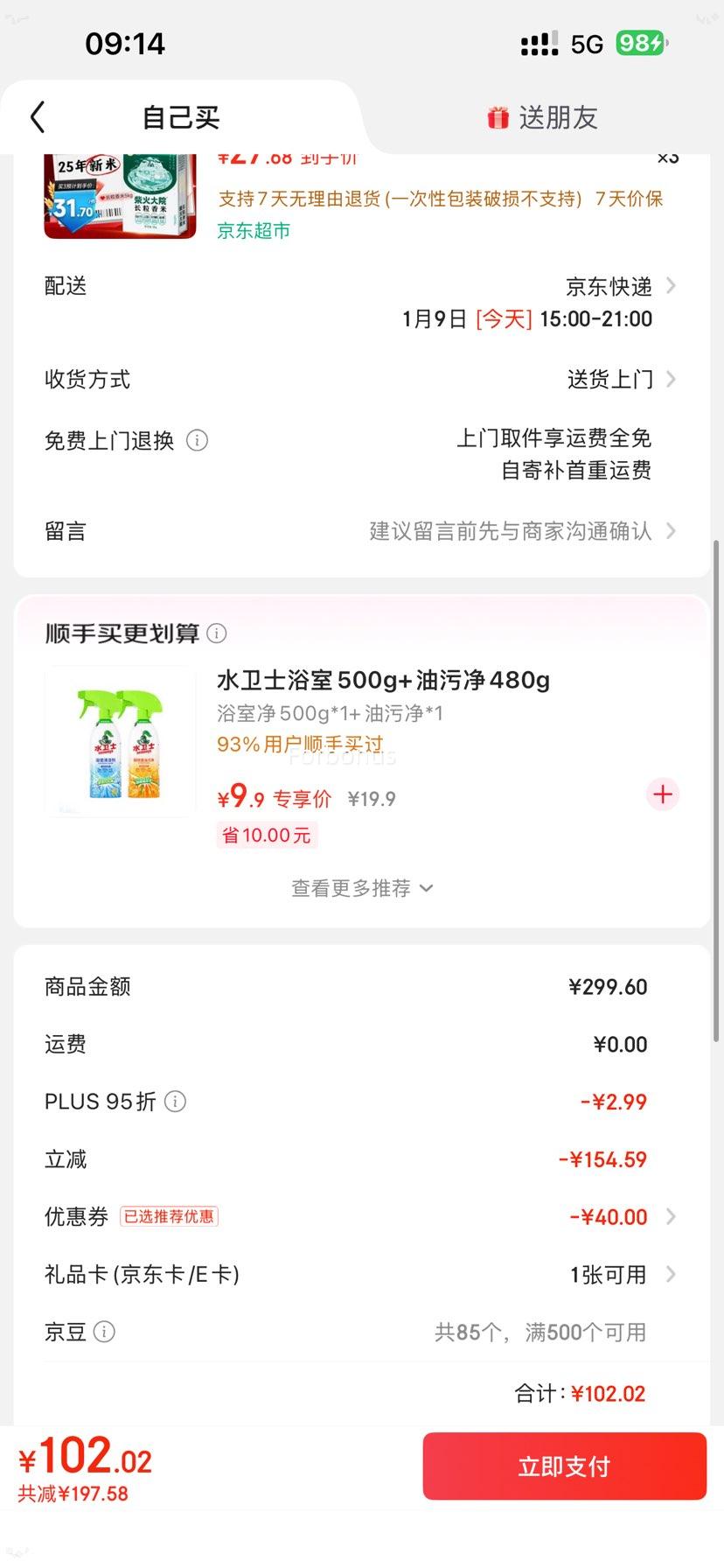Tap the 京豆 info icon
Screen dimensions: 724x1568
click(x=105, y=1332)
